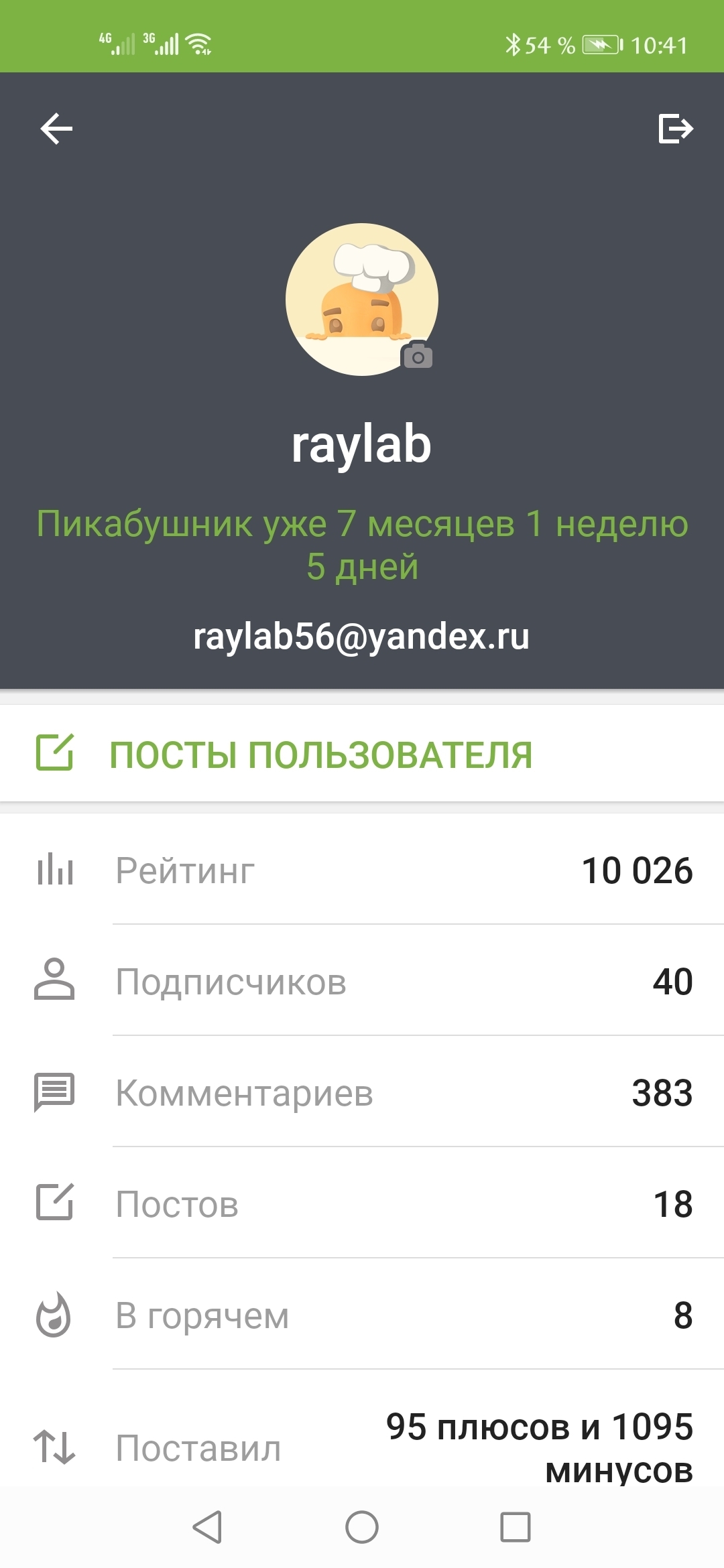Go back using the top-left arrow
The height and width of the screenshot is (1568, 724).
coord(56,129)
